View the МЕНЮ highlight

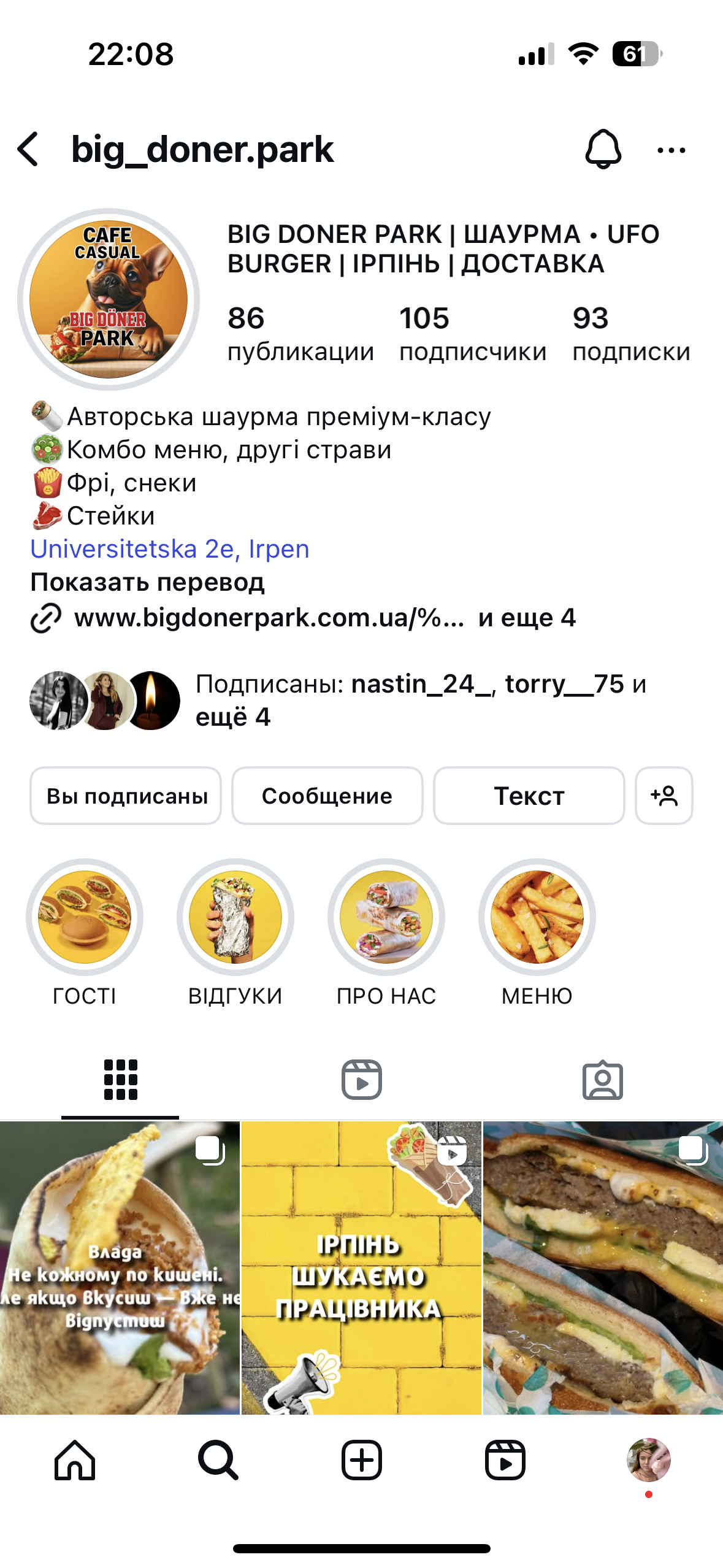pyautogui.click(x=537, y=917)
